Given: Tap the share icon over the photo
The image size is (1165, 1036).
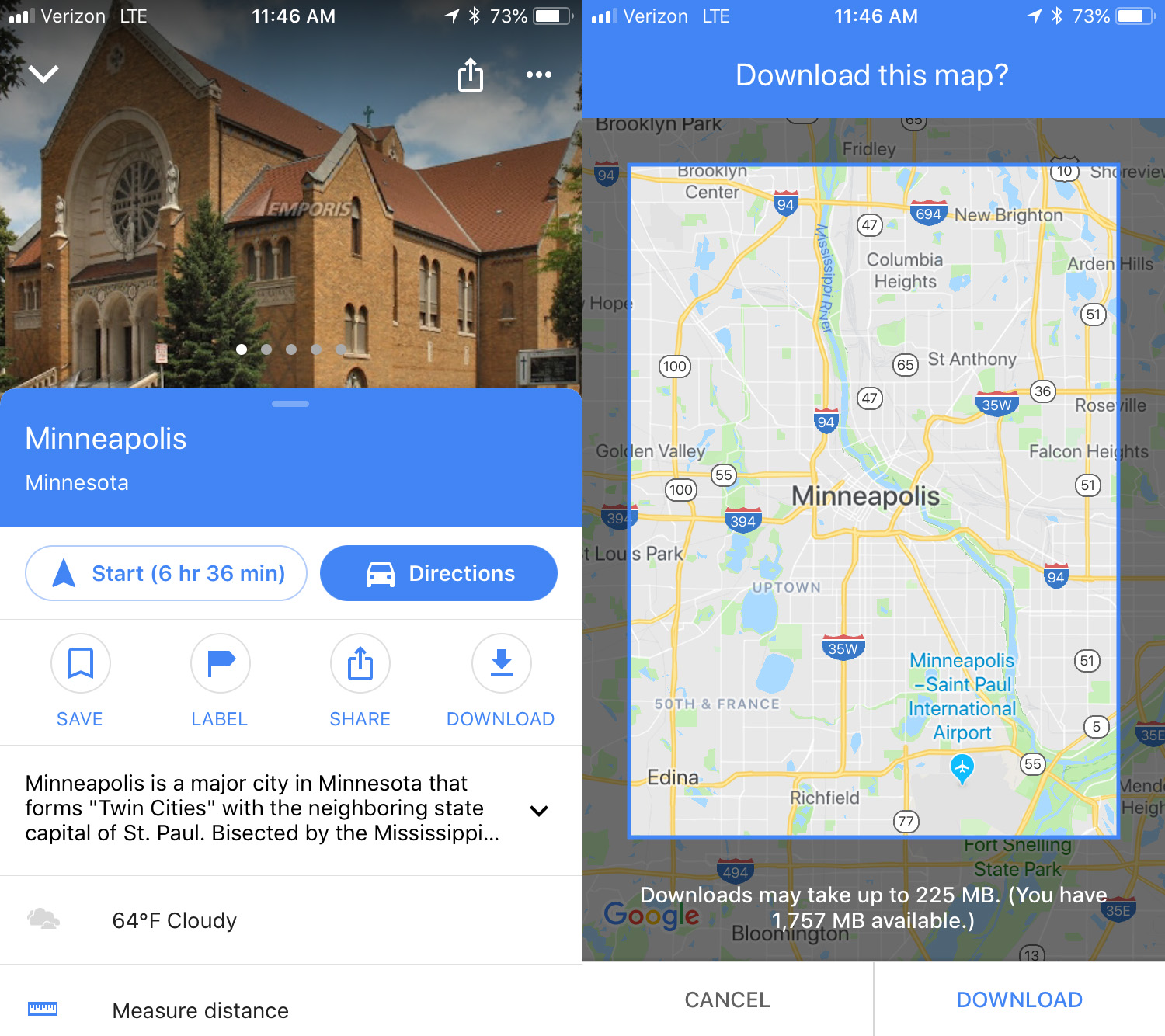Looking at the screenshot, I should (x=470, y=75).
